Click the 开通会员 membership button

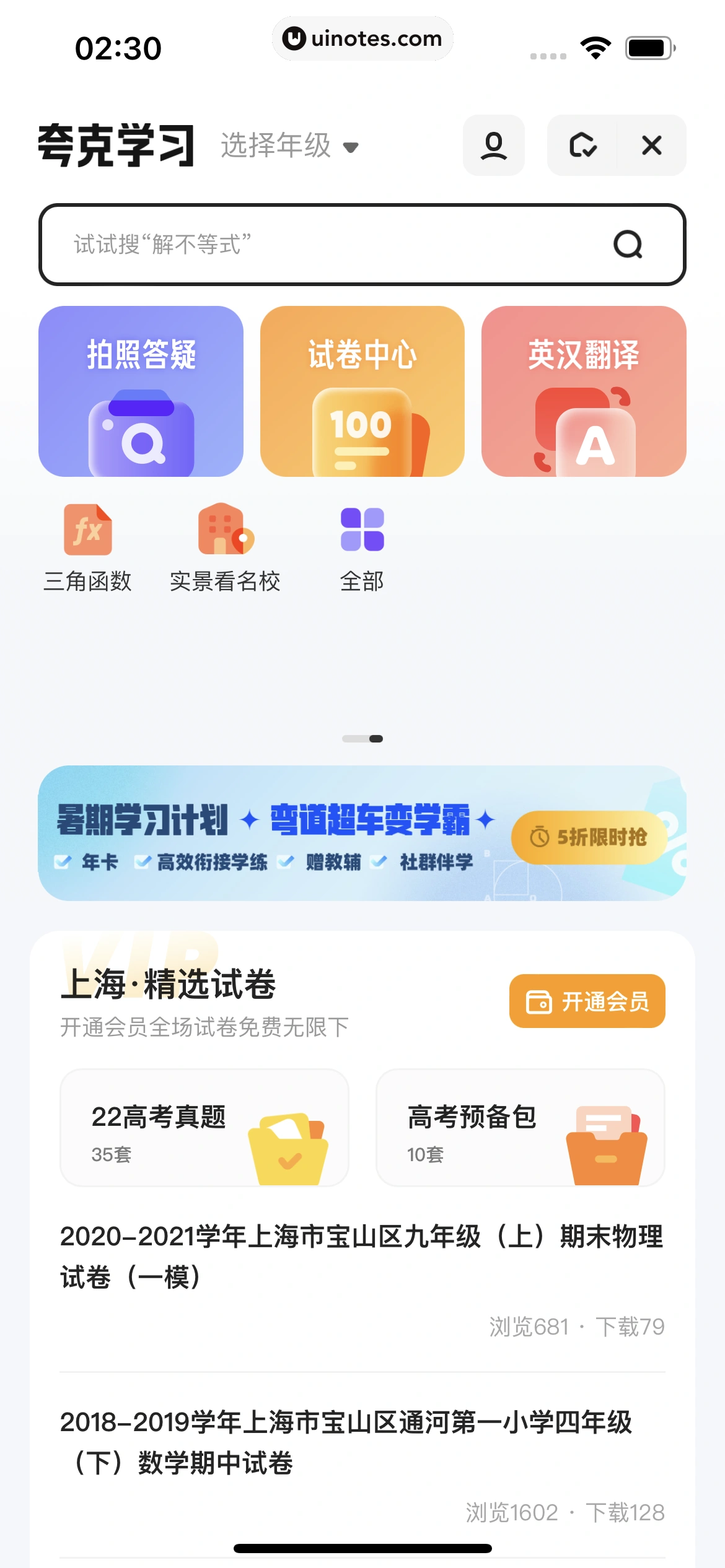coord(586,1001)
